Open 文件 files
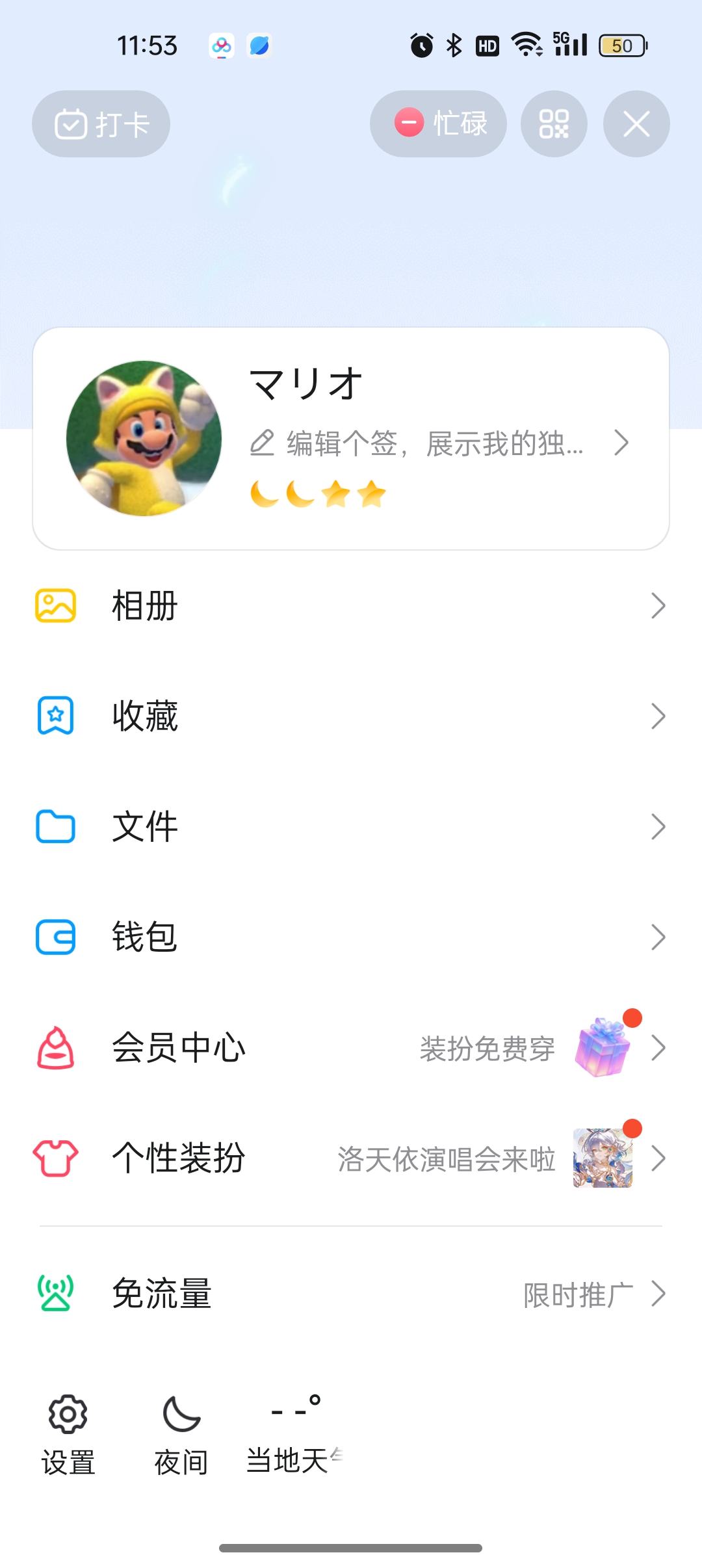 pos(351,827)
